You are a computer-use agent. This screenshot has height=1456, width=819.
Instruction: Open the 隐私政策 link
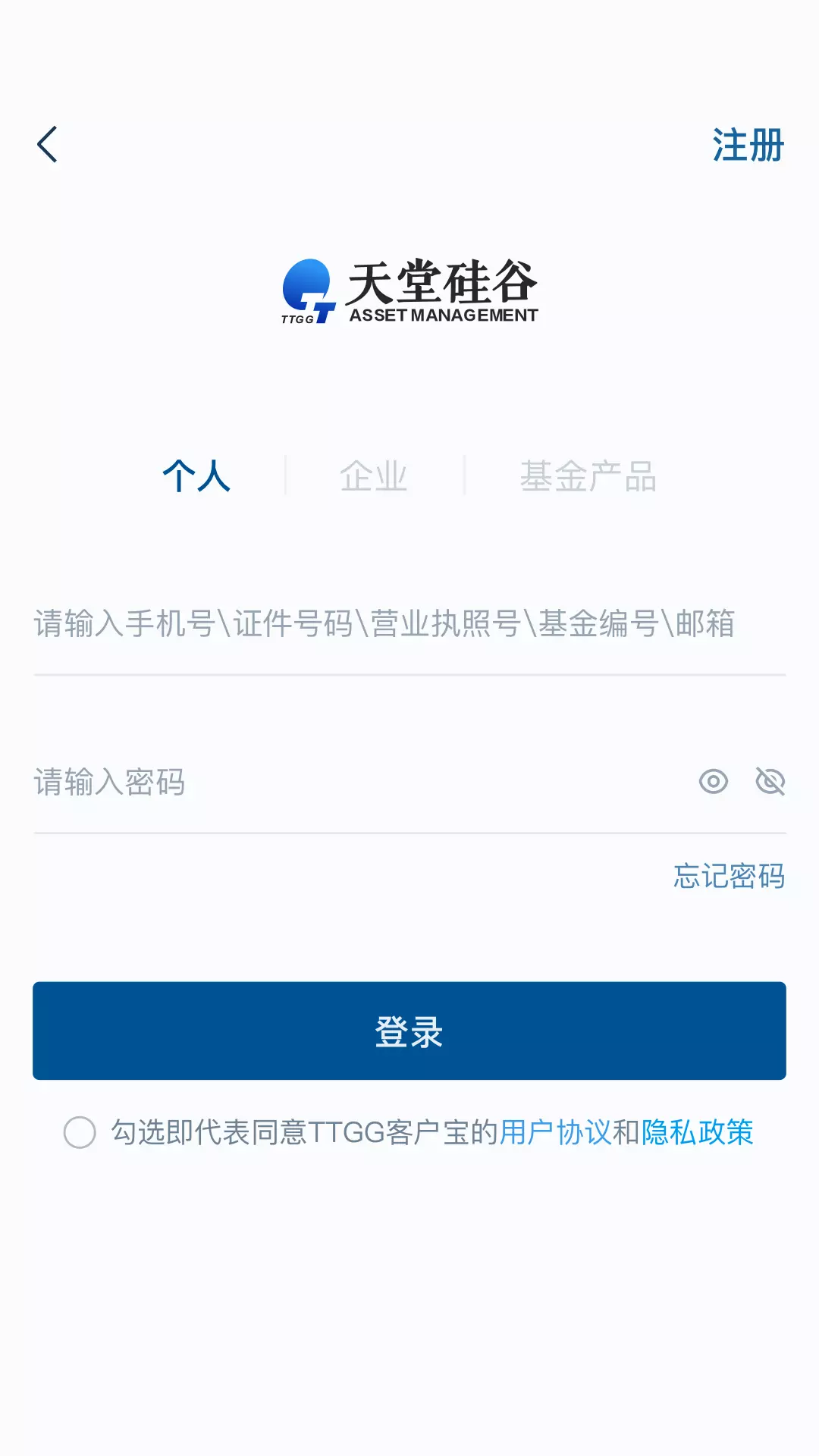tap(698, 1132)
